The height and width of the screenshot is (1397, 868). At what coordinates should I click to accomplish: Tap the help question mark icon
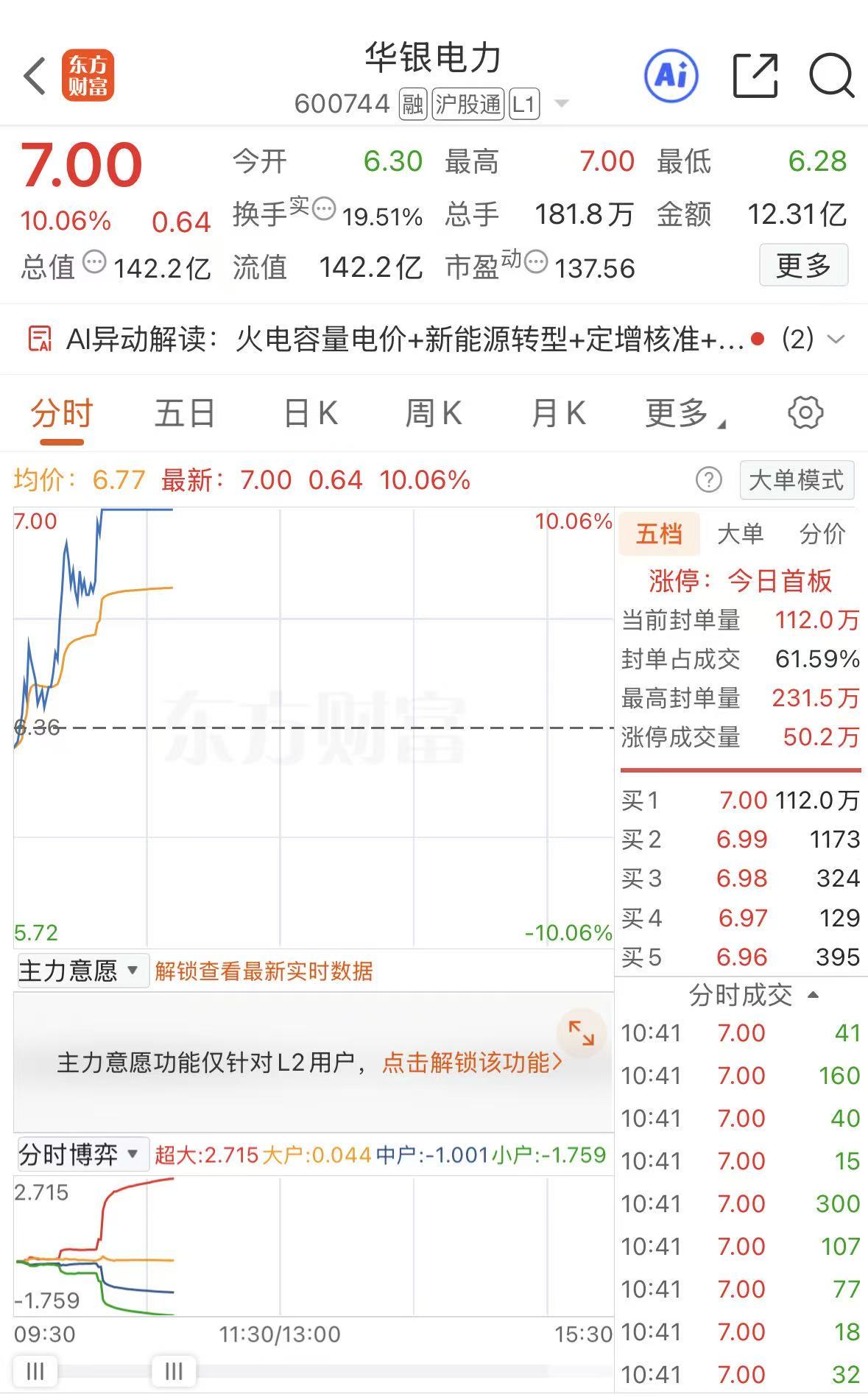point(708,480)
